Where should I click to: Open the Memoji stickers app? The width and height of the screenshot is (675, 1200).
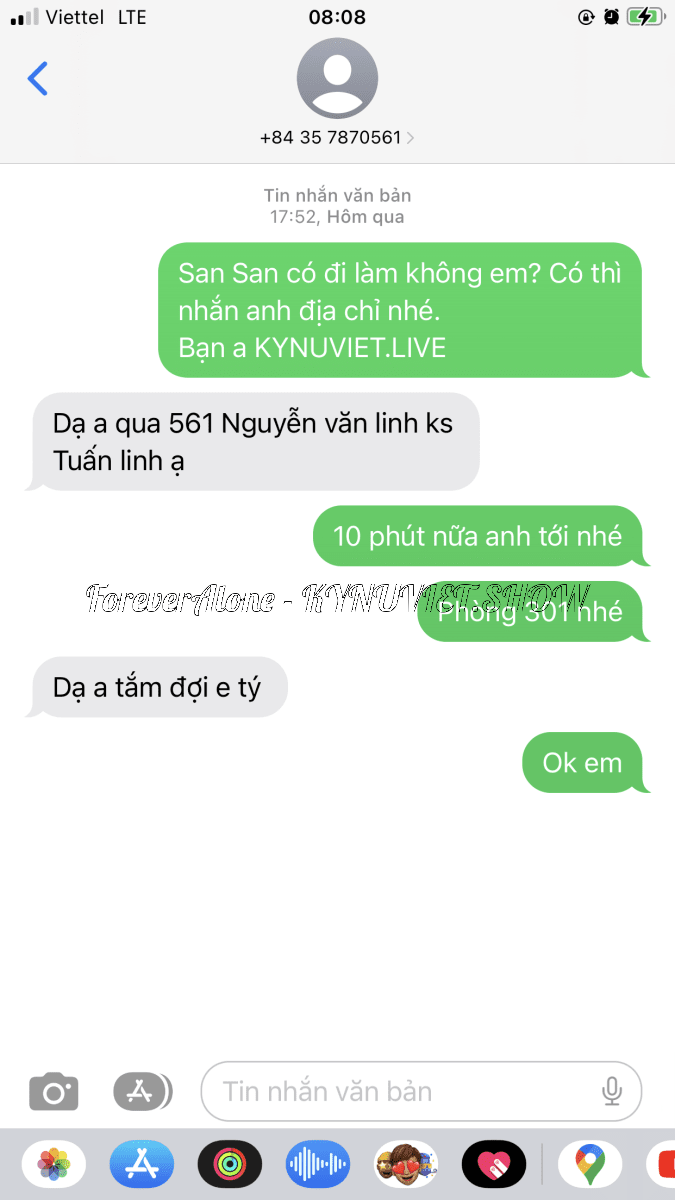(406, 1164)
